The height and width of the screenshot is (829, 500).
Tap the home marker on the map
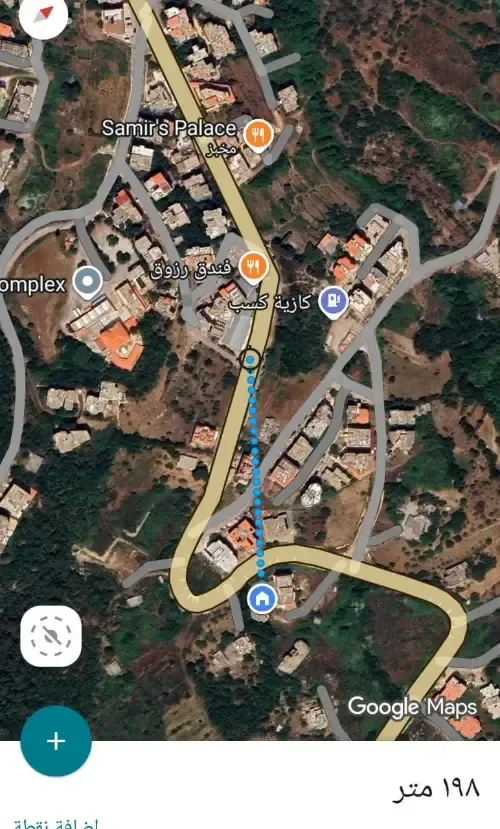[262, 599]
